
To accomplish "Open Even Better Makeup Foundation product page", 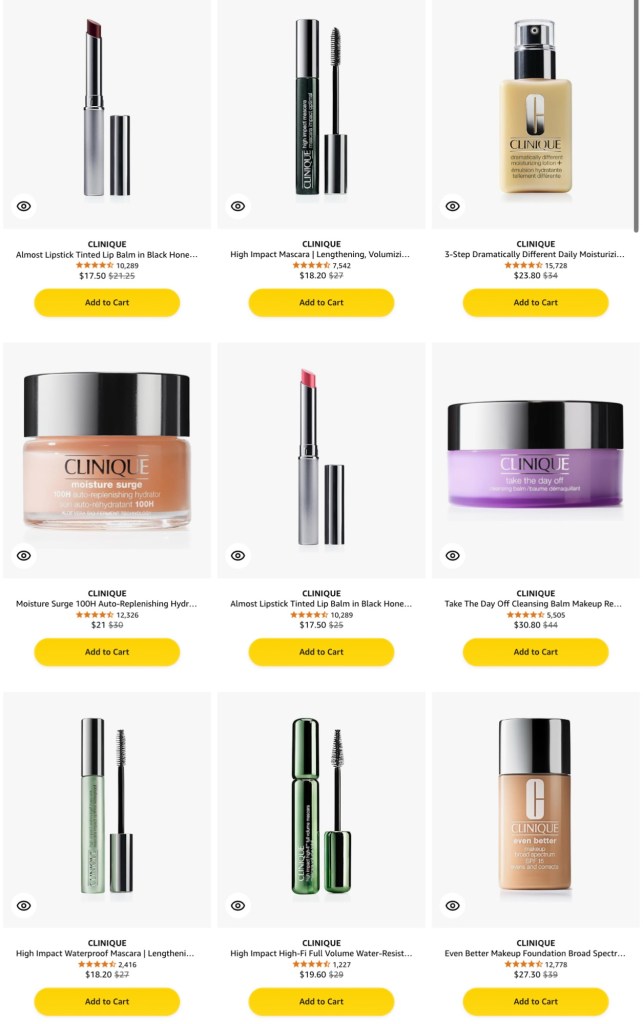I will click(x=535, y=954).
